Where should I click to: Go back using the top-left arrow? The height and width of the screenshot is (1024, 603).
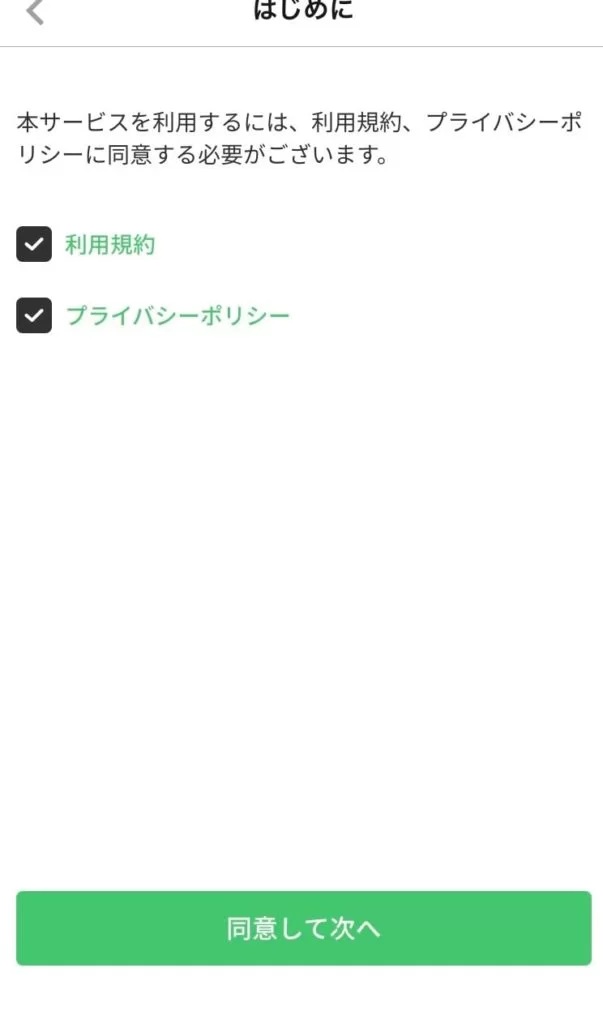coord(35,12)
